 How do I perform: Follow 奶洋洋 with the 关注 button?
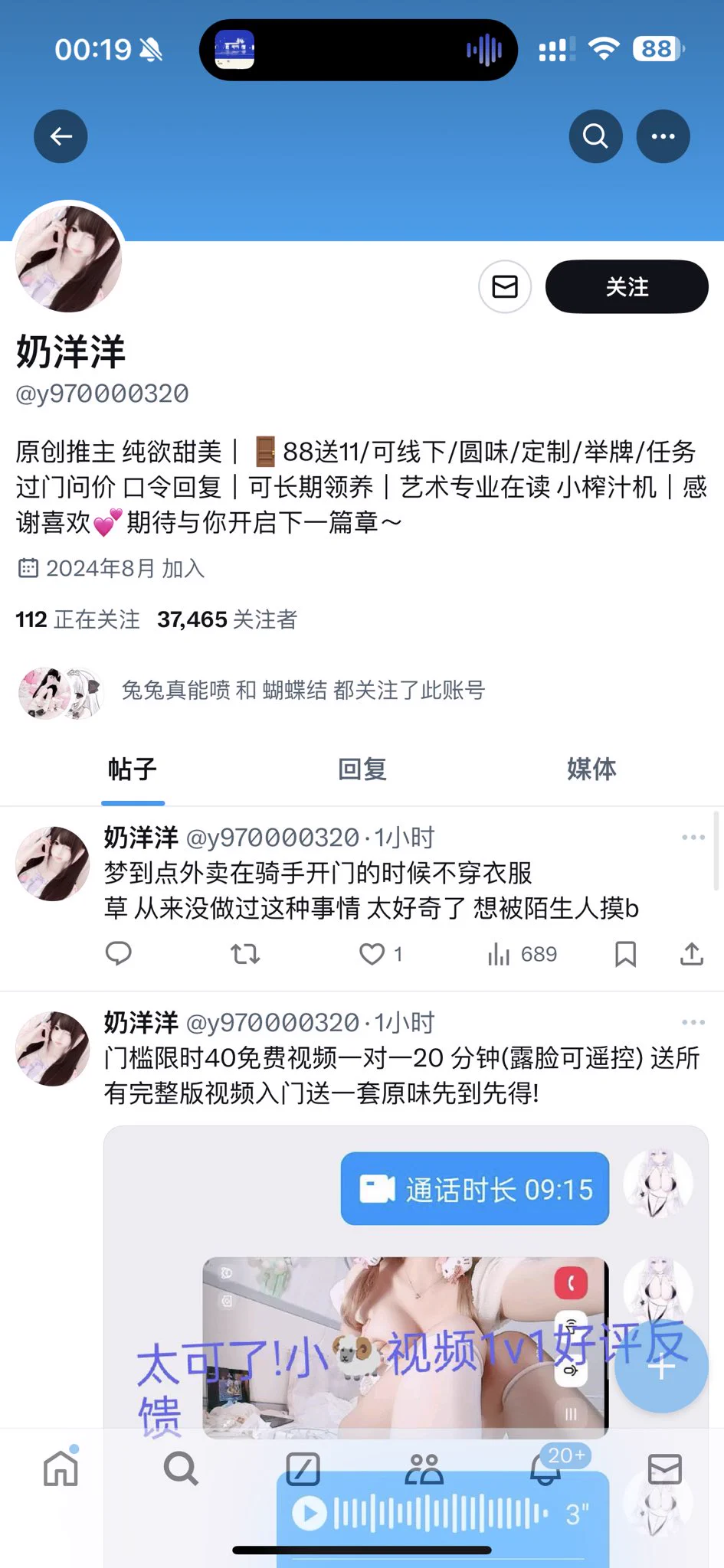626,287
